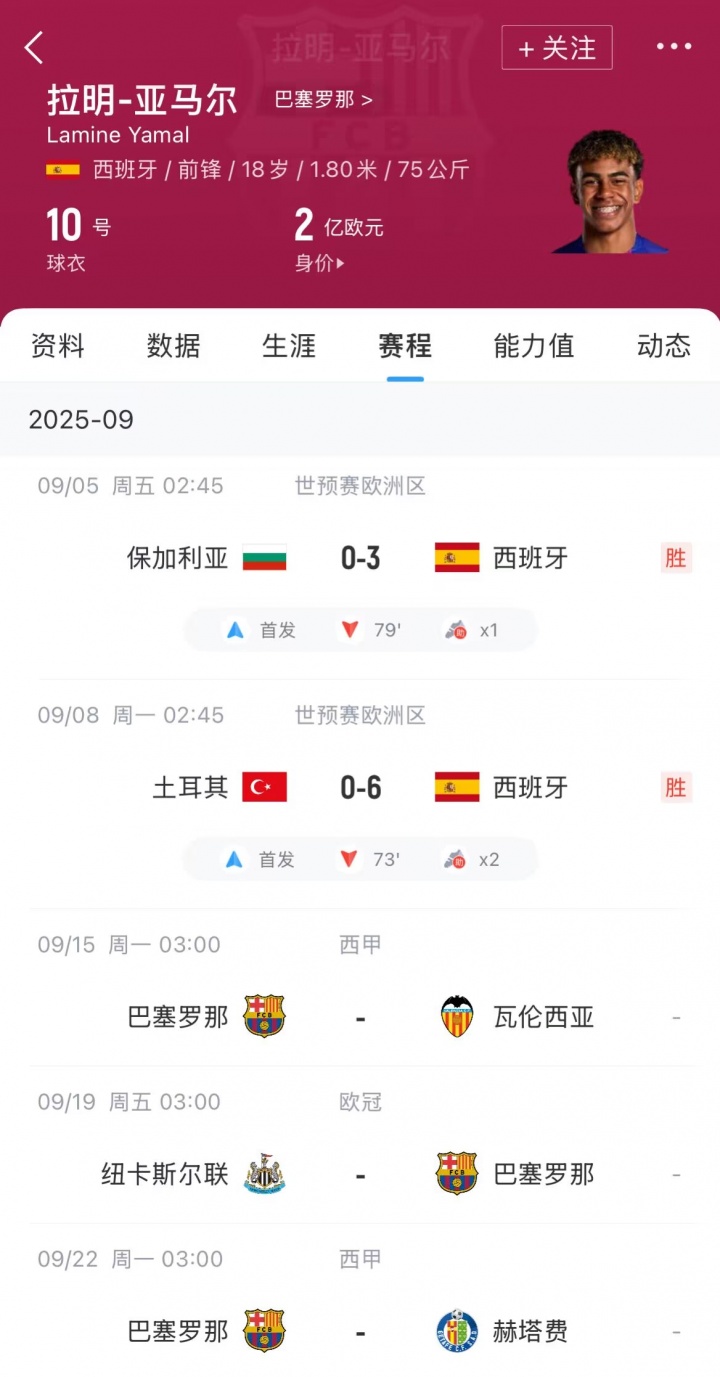View the 巴塞罗那 vs 赫塔费 fixture
This screenshot has width=720, height=1377.
coord(360,1332)
